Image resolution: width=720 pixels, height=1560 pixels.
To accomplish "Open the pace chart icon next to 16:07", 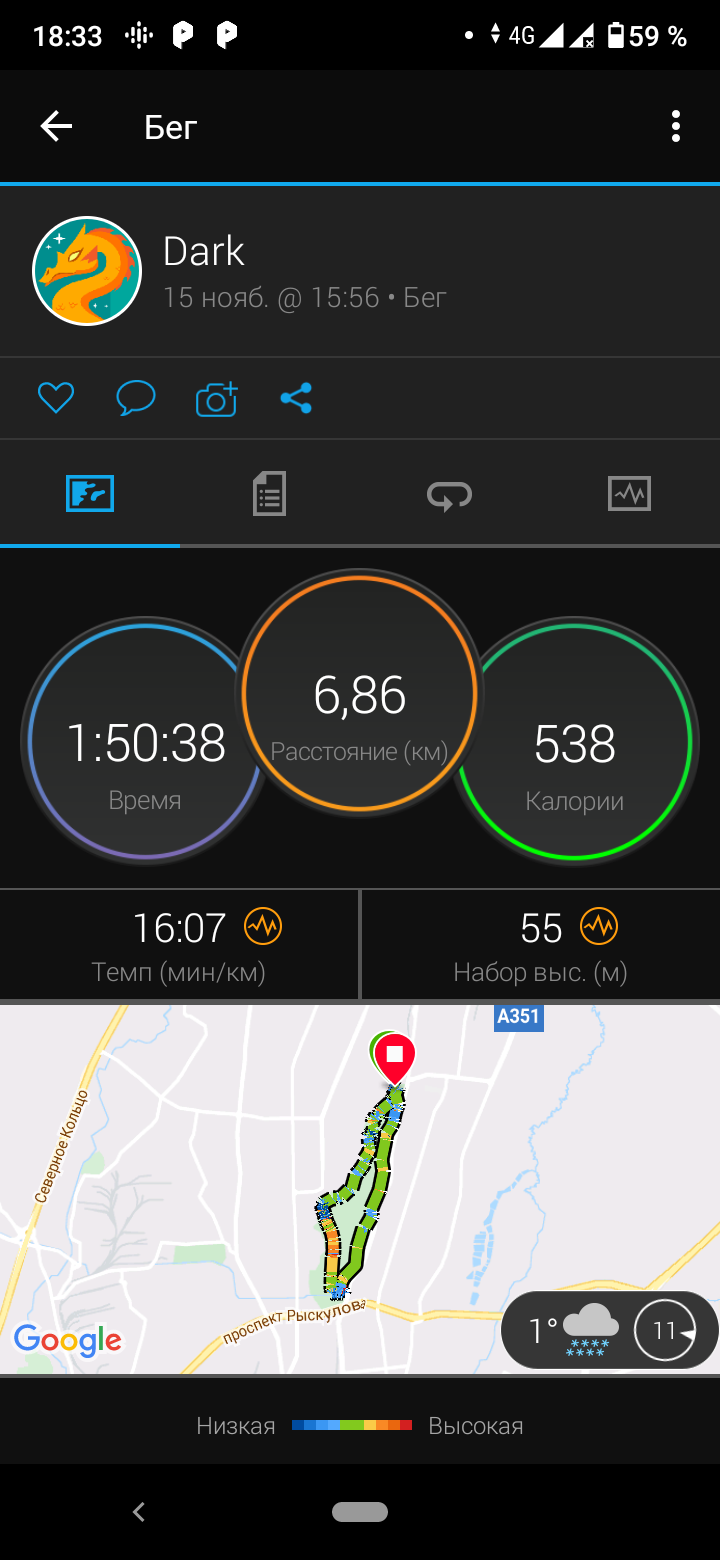I will pyautogui.click(x=264, y=927).
